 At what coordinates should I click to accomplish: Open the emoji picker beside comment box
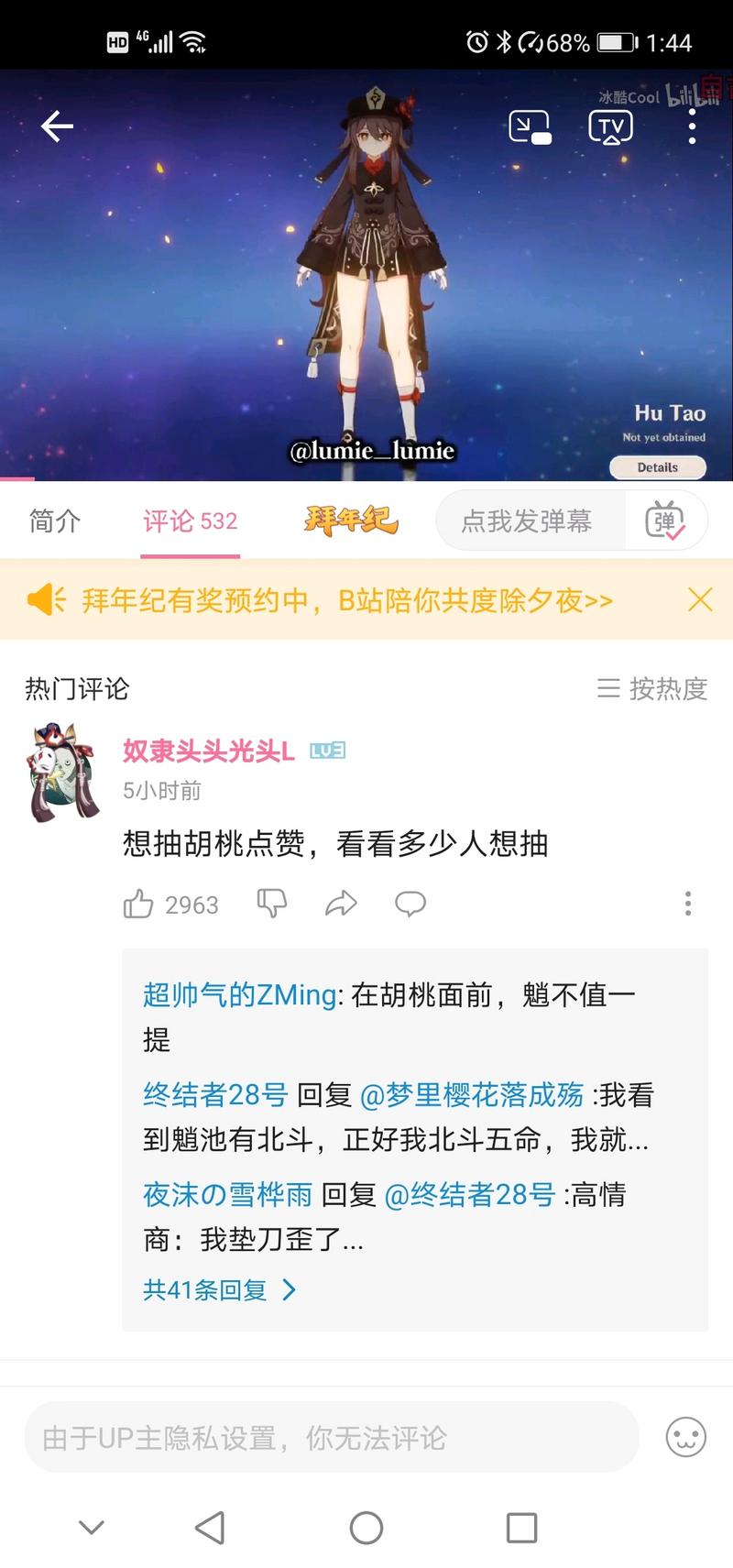click(685, 1437)
